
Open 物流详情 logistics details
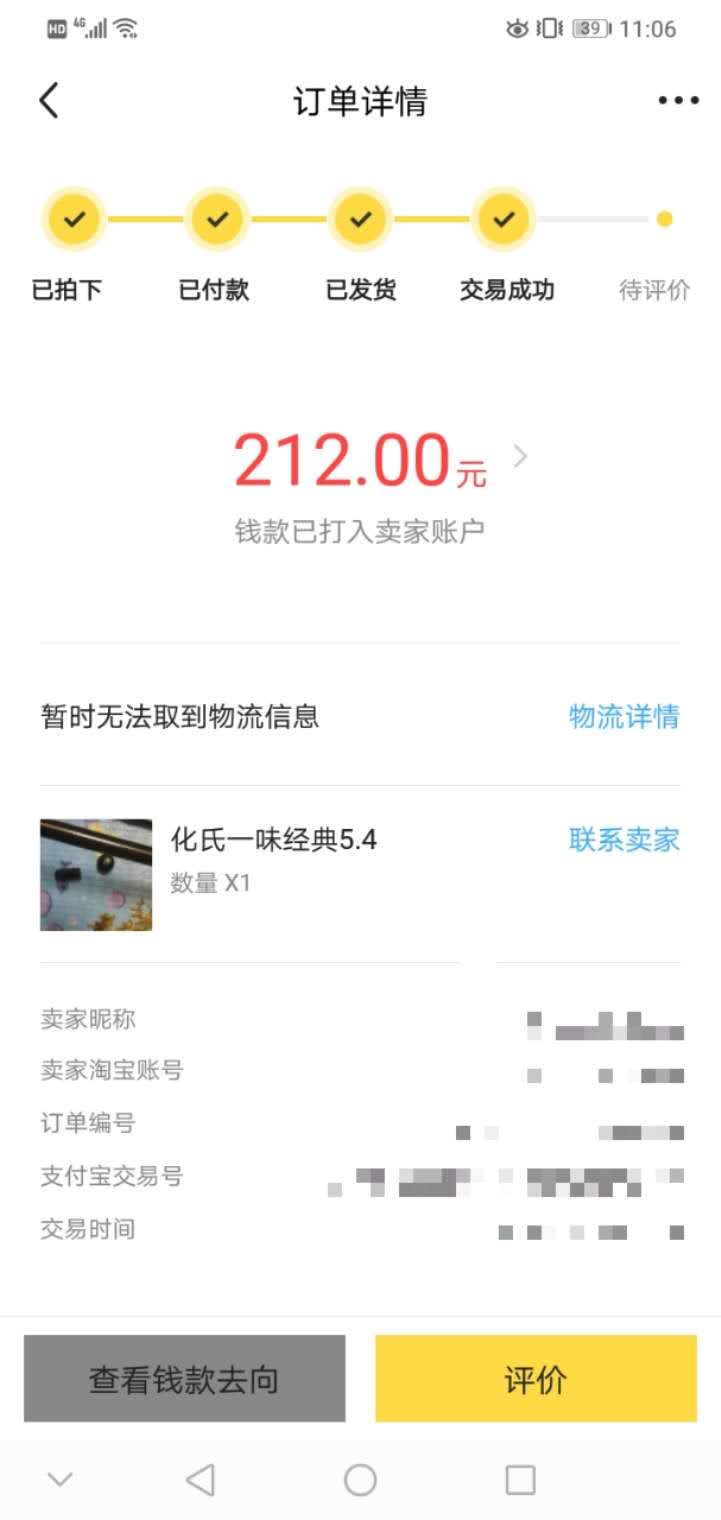tap(621, 717)
